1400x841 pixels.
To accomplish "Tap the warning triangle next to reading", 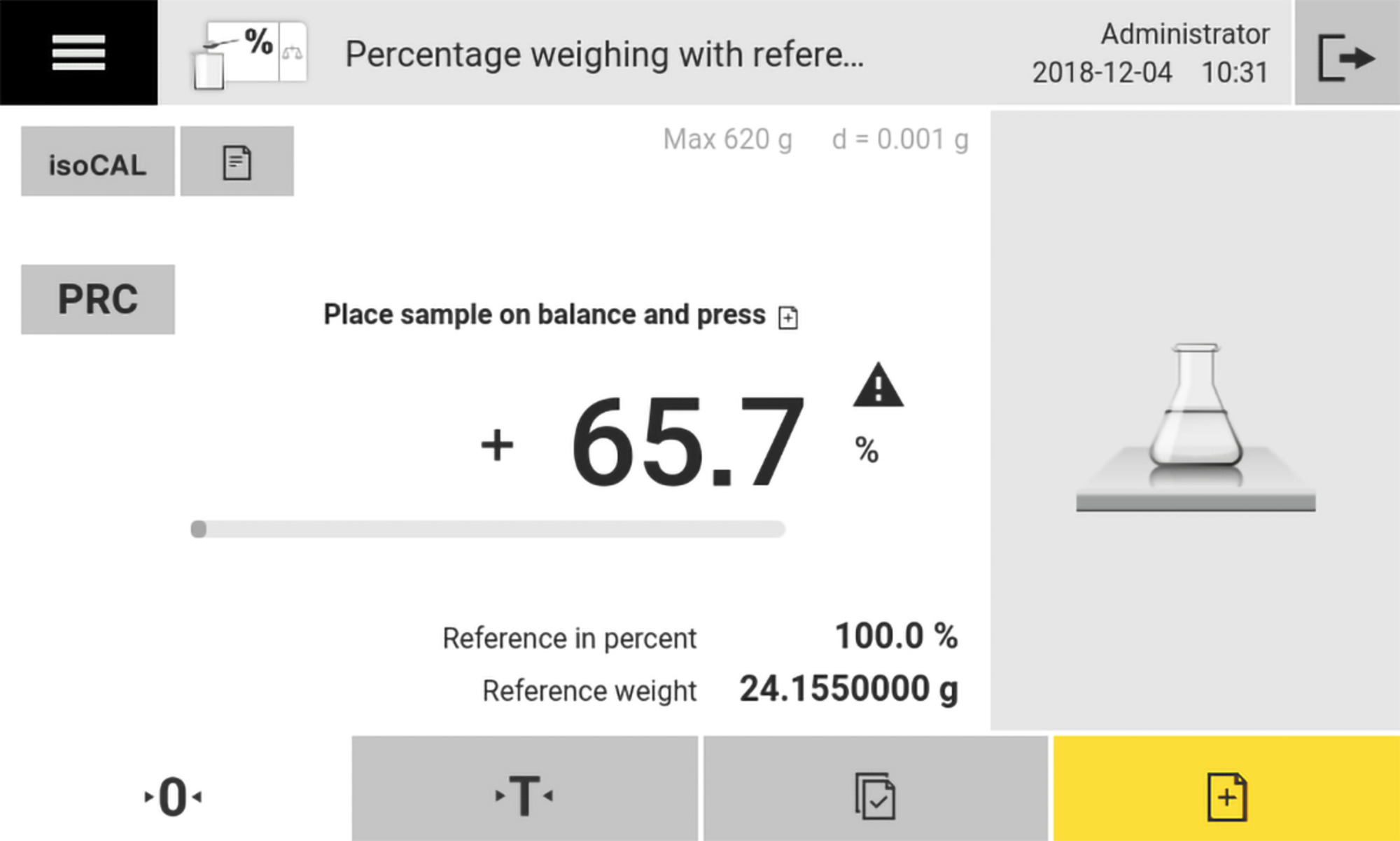I will click(x=878, y=386).
